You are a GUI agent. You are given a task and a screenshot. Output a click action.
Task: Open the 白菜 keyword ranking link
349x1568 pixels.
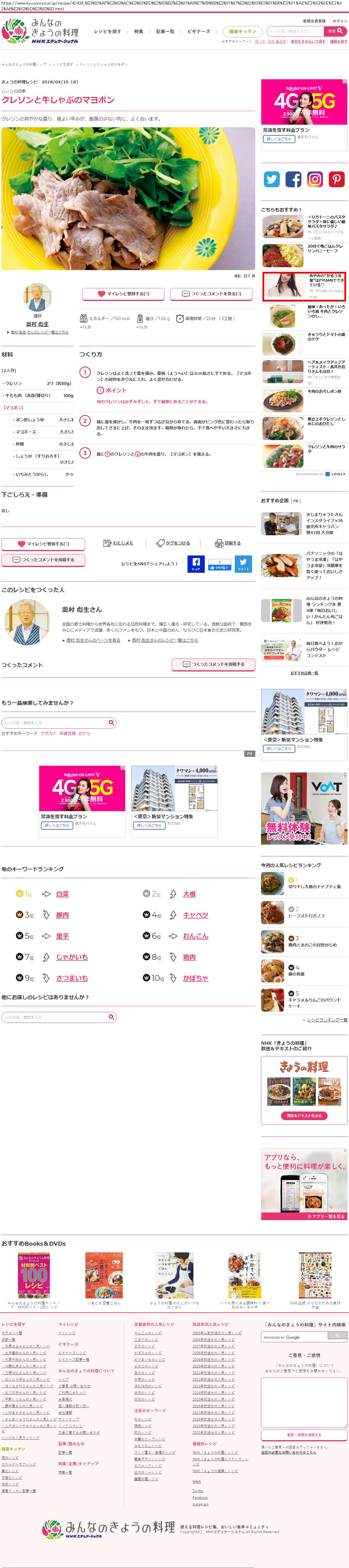(x=63, y=894)
